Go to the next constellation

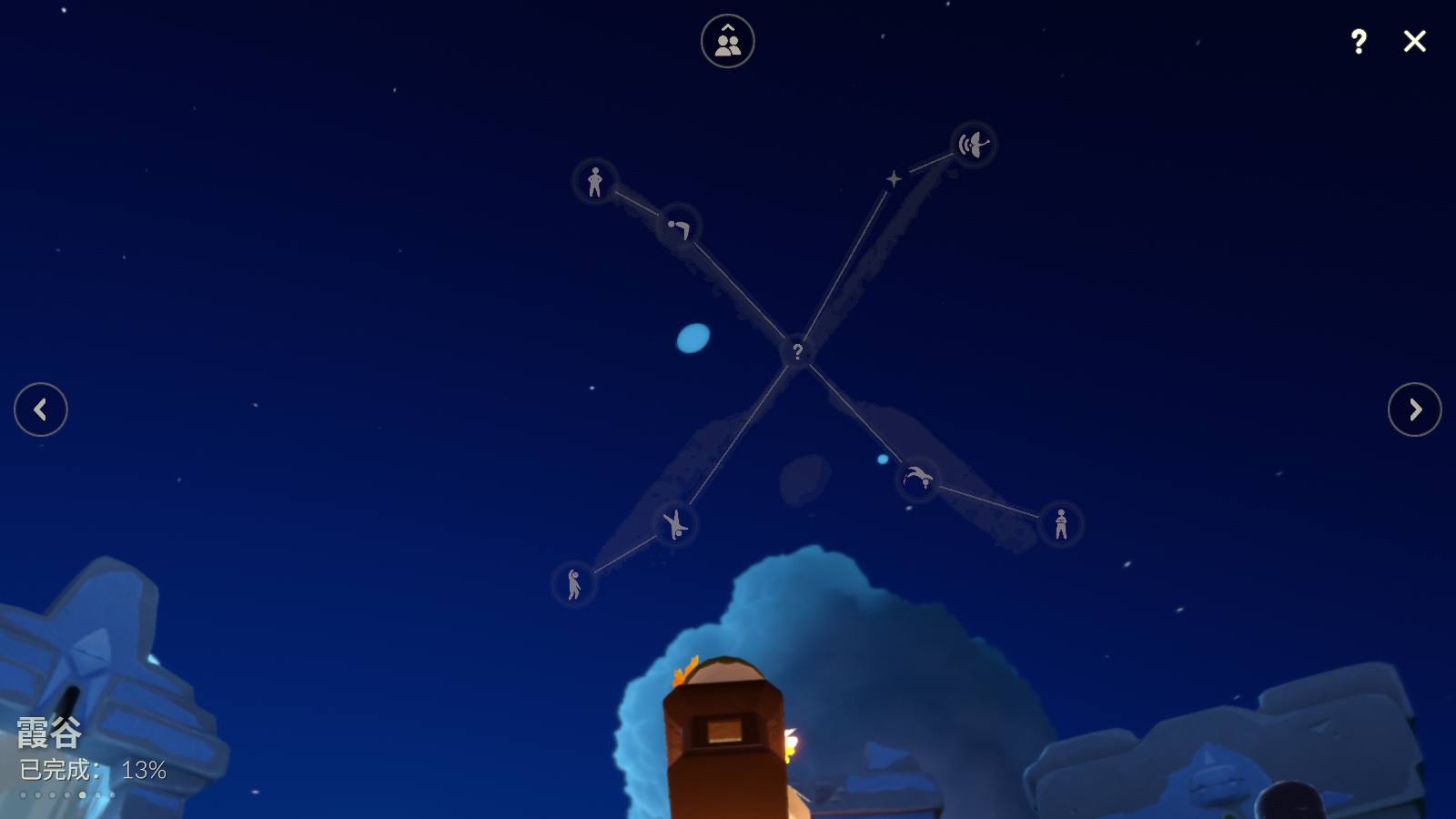tap(1414, 409)
